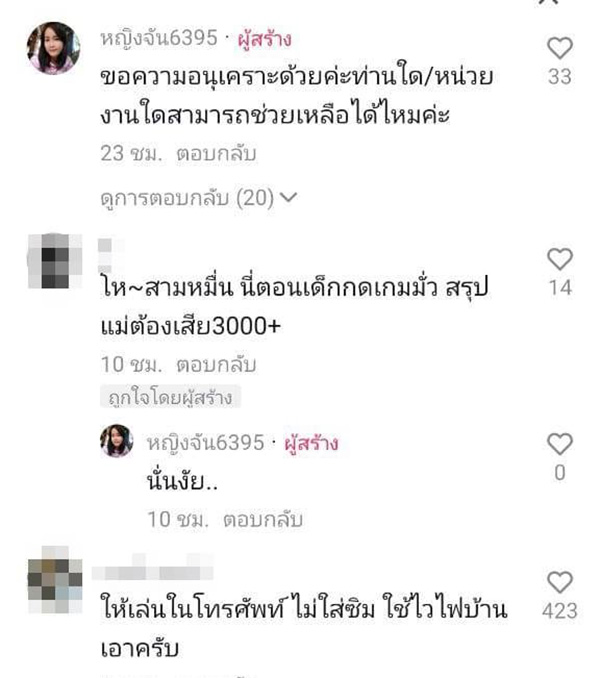Image resolution: width=600 pixels, height=678 pixels.
Task: Like the reply "นั่นงัย.."
Action: coord(561,444)
